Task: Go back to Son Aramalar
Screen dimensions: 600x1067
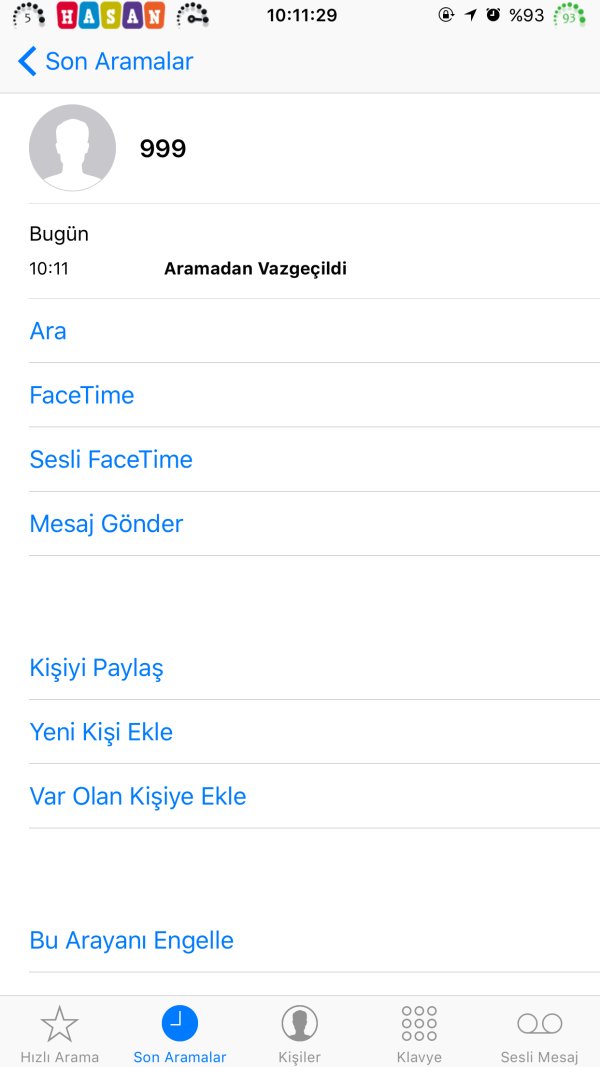Action: [105, 61]
